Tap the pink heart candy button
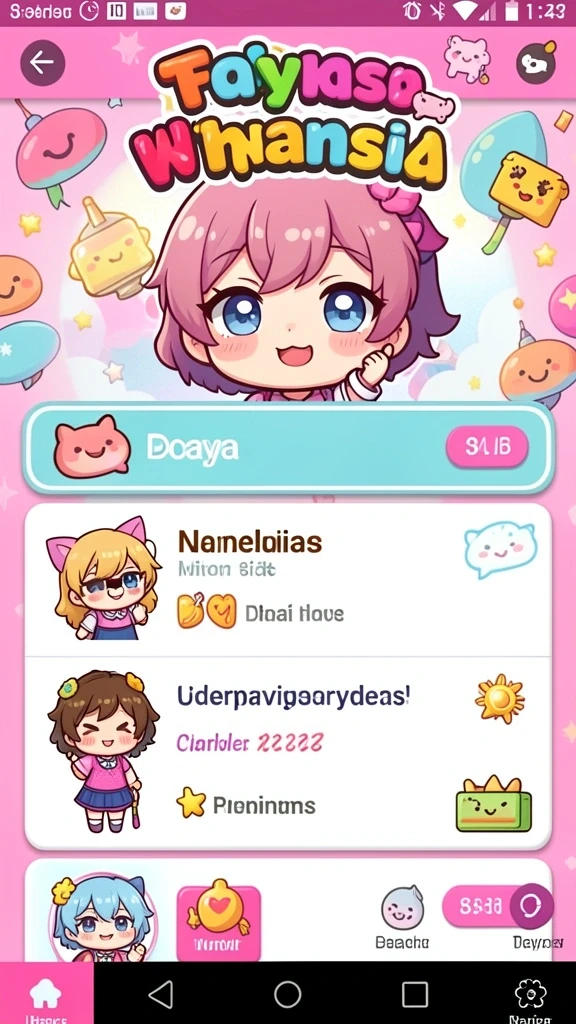This screenshot has height=1024, width=576. coord(219,921)
